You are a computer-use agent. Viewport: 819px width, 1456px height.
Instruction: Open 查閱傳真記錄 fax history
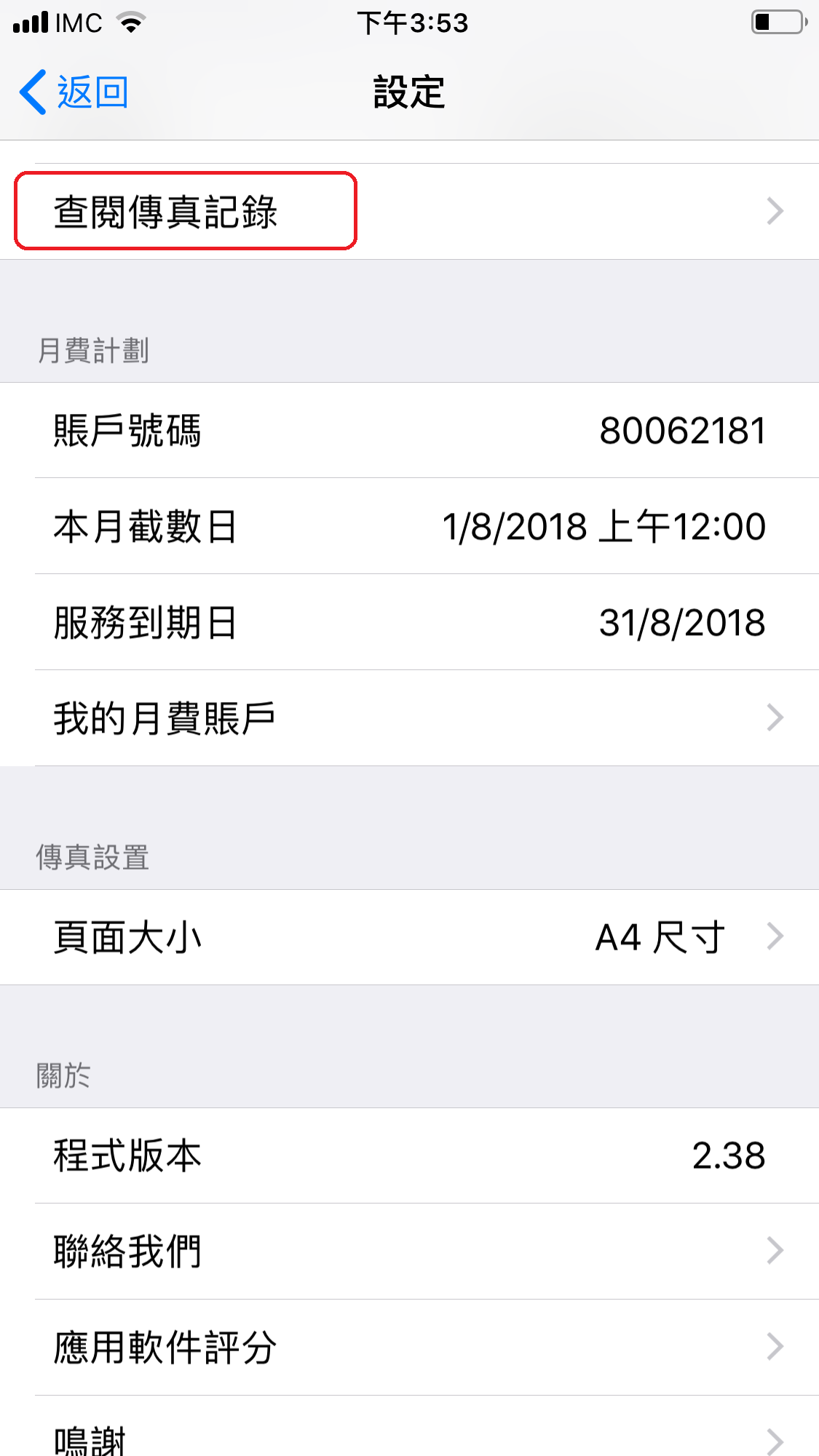[x=409, y=211]
